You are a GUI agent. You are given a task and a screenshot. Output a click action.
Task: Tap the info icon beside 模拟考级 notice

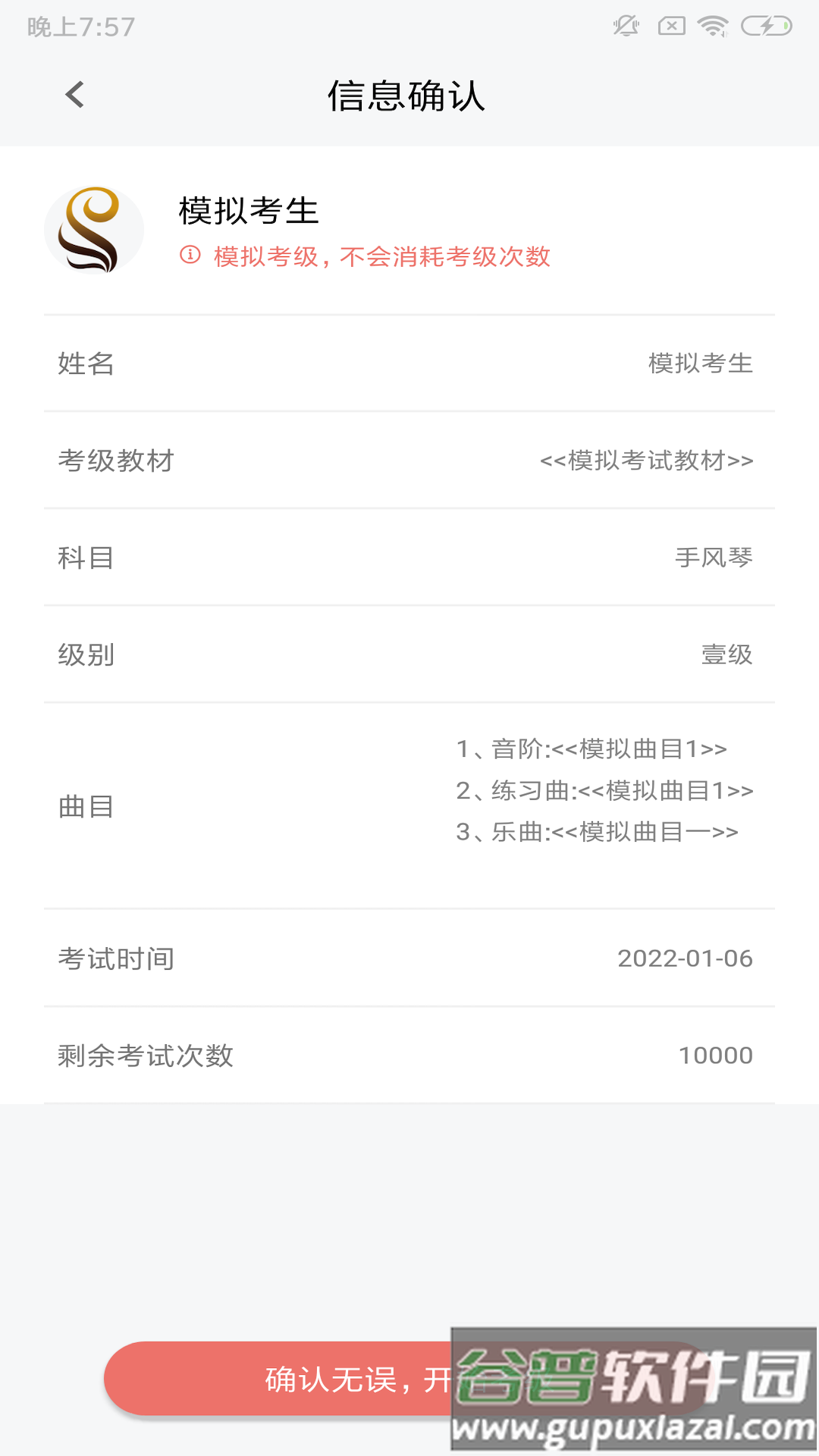tap(189, 256)
